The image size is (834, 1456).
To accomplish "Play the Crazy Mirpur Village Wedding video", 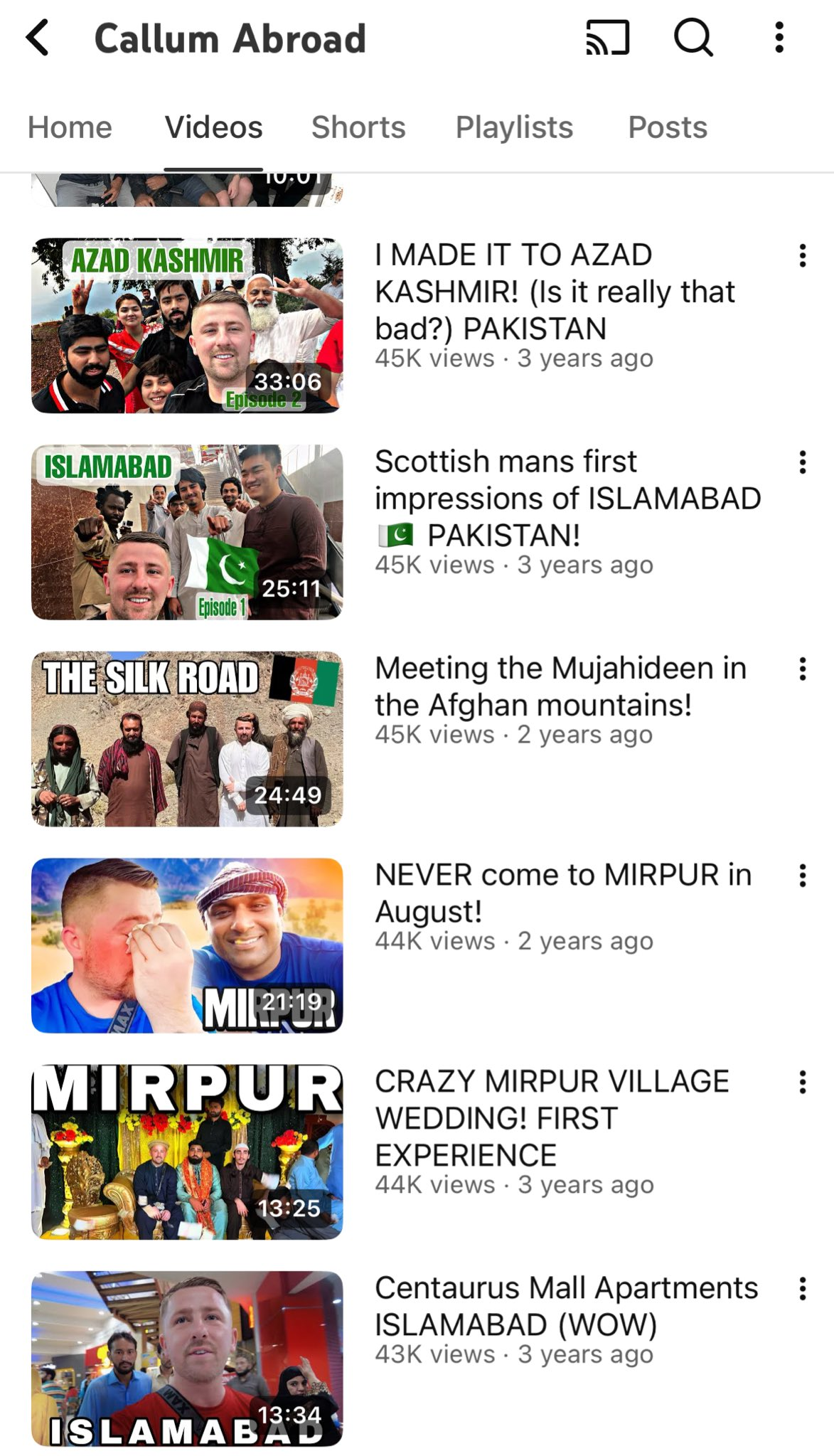I will pyautogui.click(x=187, y=1152).
